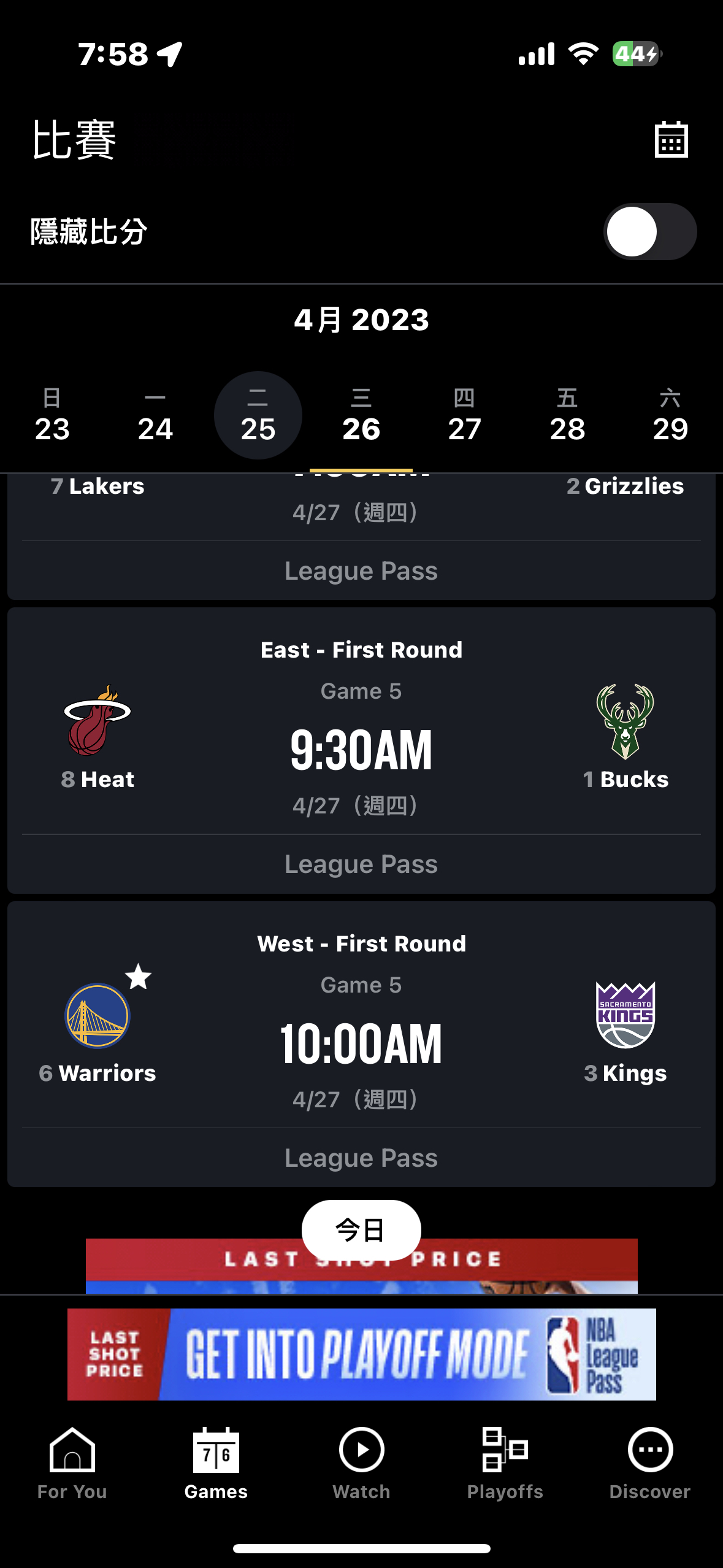Toggle the 隱藏比分 hide scores switch
723x1568 pixels.
650,231
